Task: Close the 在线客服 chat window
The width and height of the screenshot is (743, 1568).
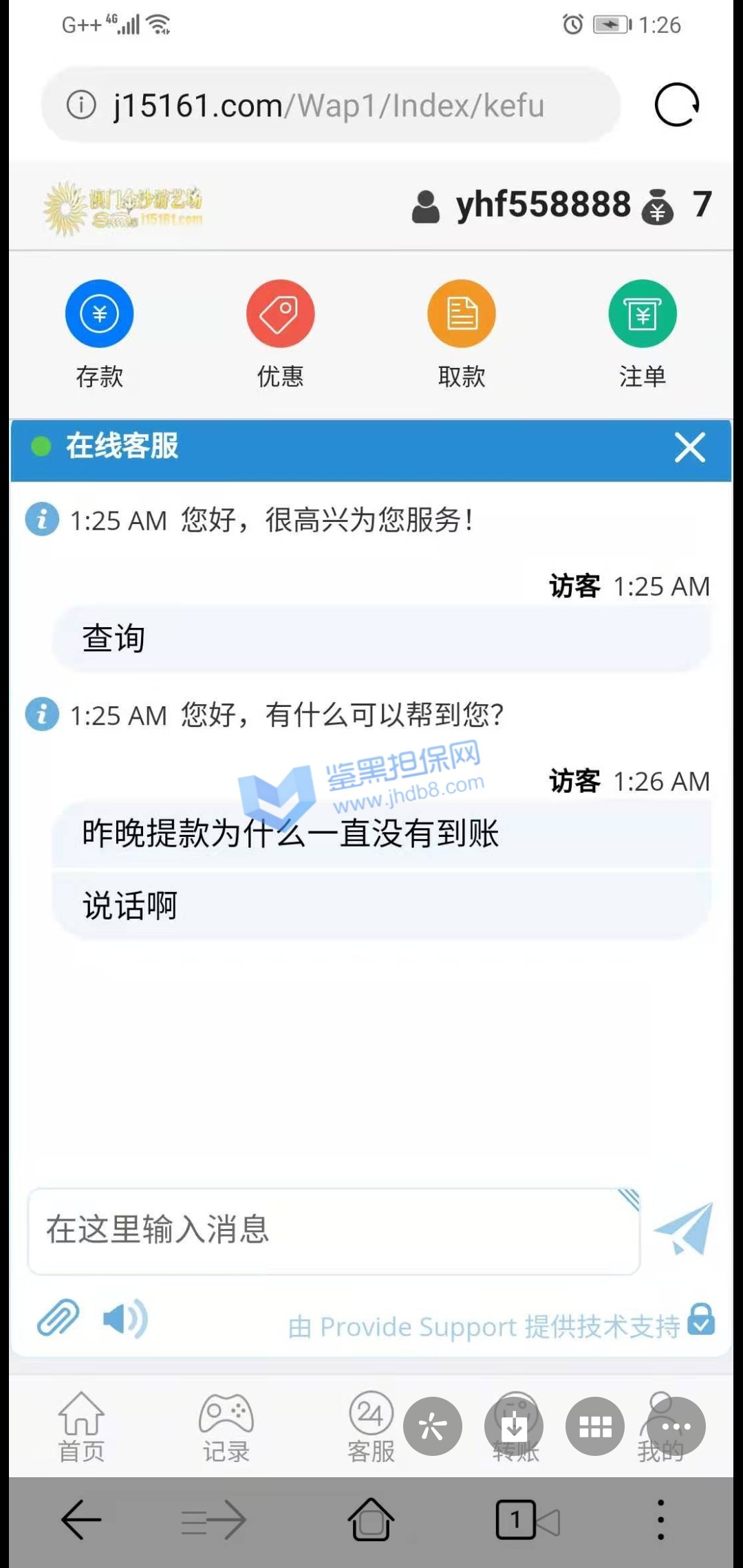Action: tap(689, 448)
